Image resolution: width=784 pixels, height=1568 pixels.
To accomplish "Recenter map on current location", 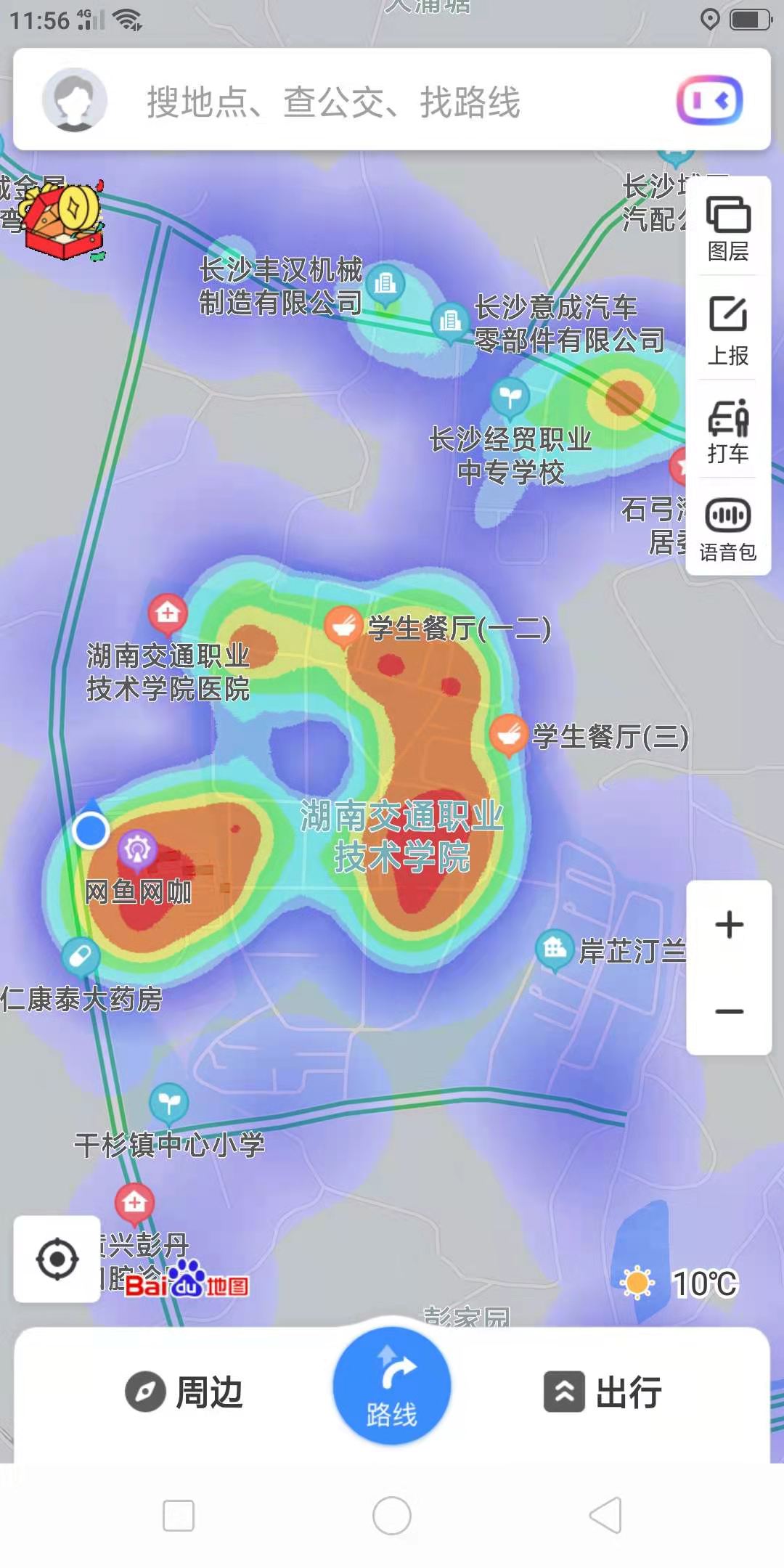I will pyautogui.click(x=57, y=1259).
